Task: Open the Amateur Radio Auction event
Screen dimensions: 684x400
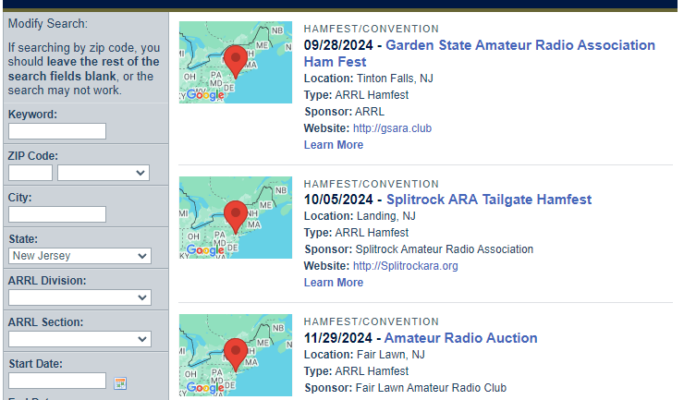Action: 461,338
